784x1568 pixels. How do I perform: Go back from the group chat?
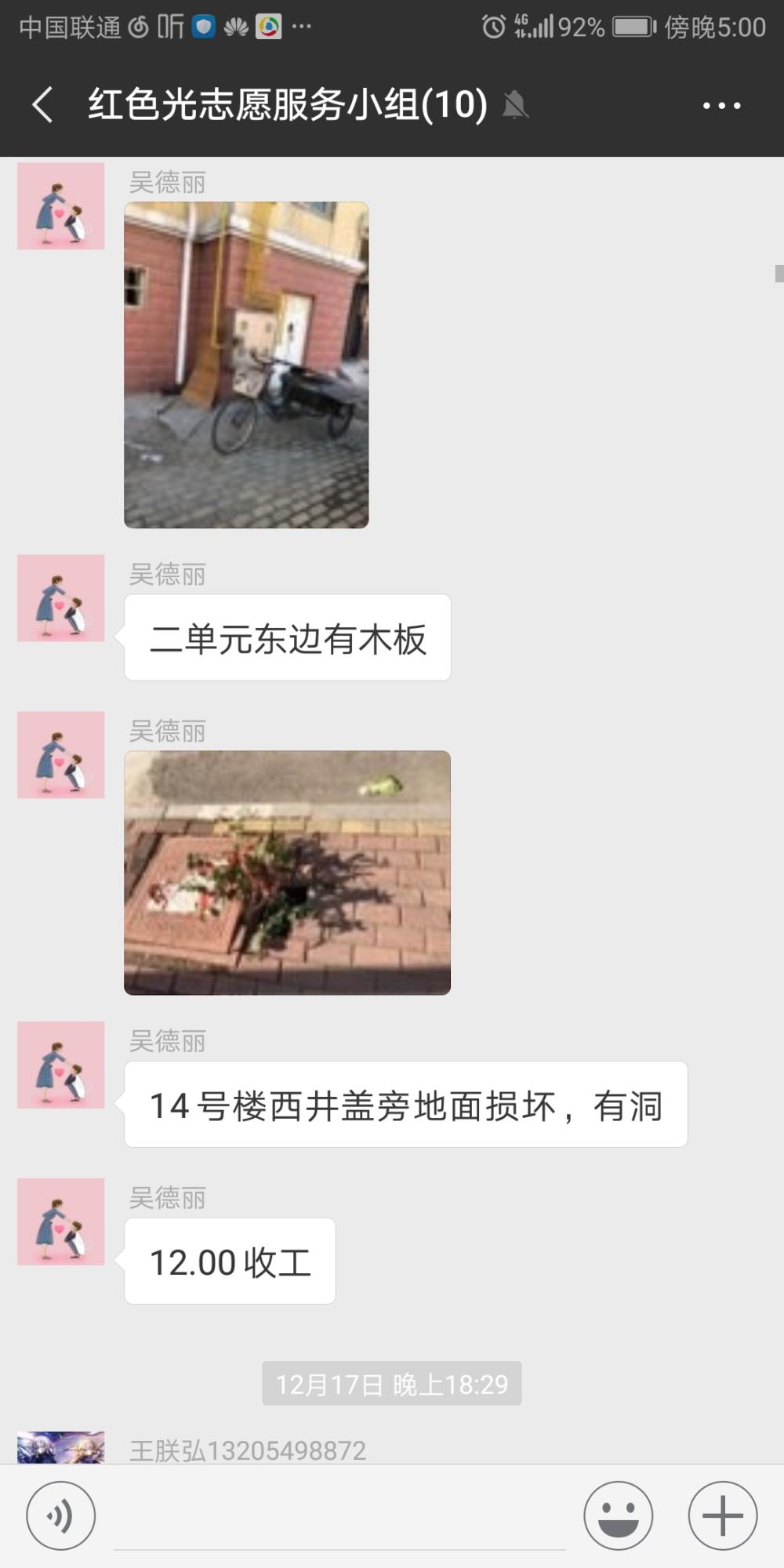43,104
